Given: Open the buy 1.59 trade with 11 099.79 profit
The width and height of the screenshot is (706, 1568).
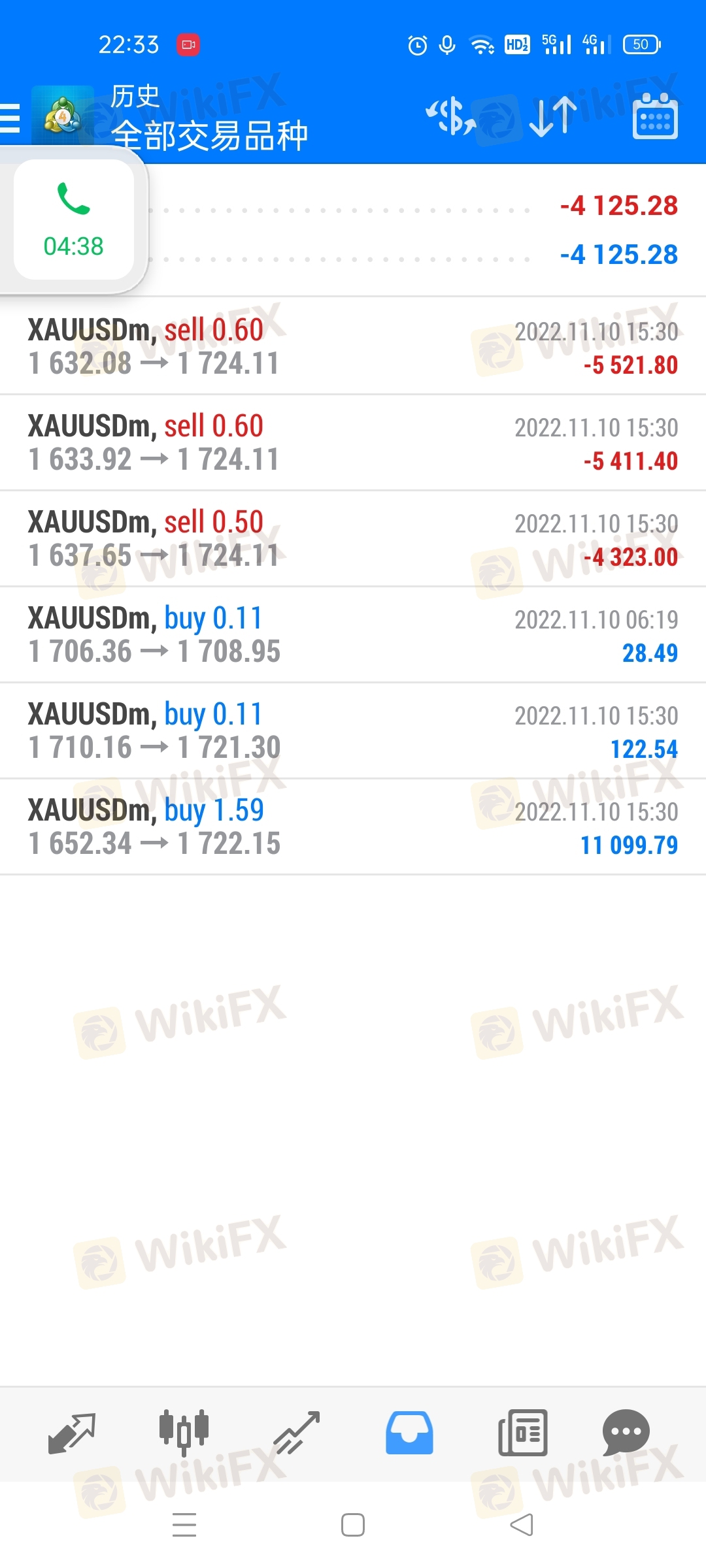Looking at the screenshot, I should click(x=353, y=826).
